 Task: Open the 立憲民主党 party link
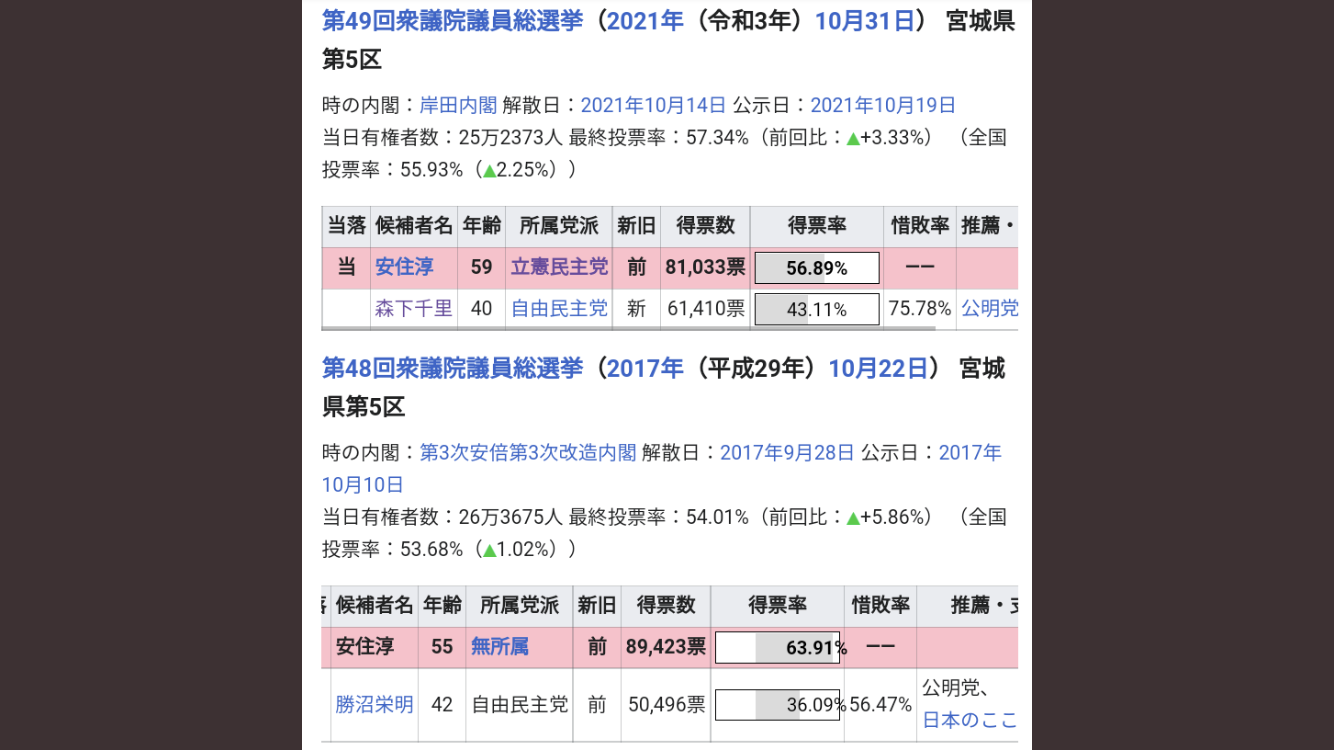coord(559,267)
